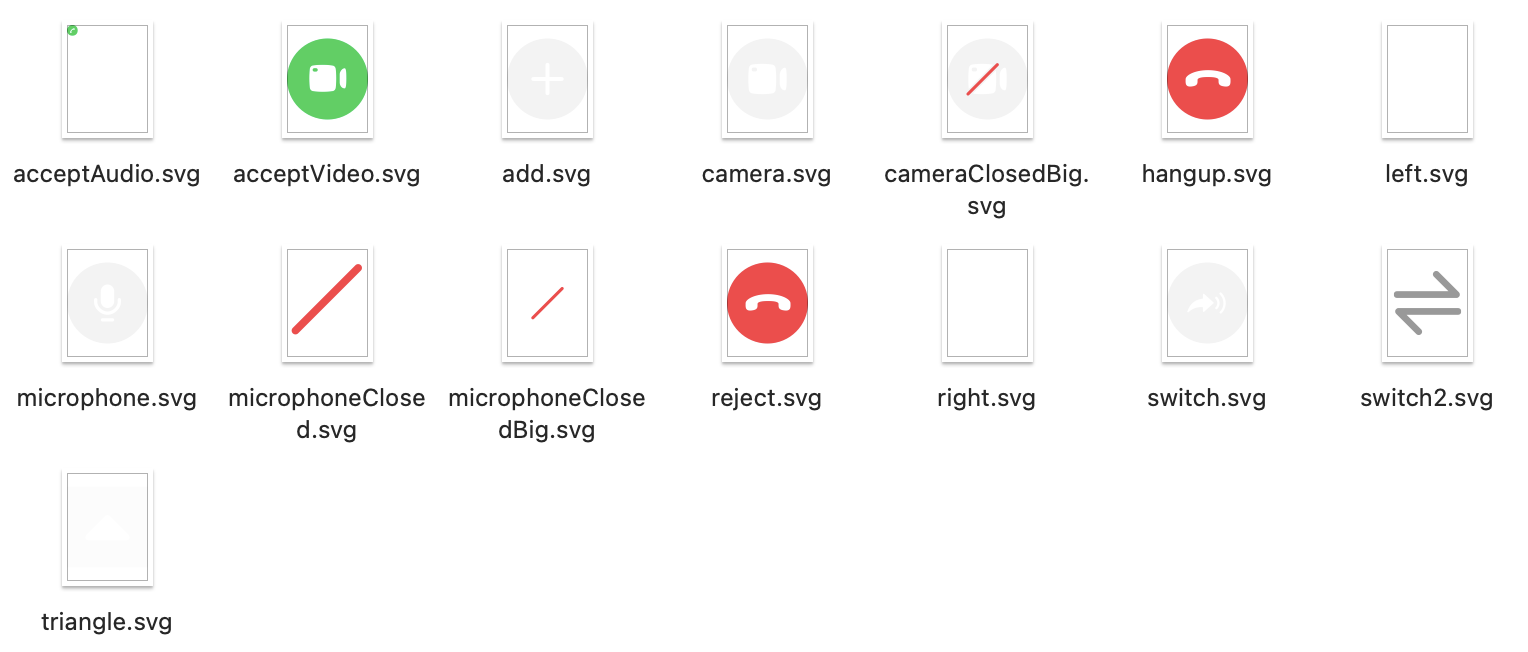Open the hangup.svg file

(1207, 80)
